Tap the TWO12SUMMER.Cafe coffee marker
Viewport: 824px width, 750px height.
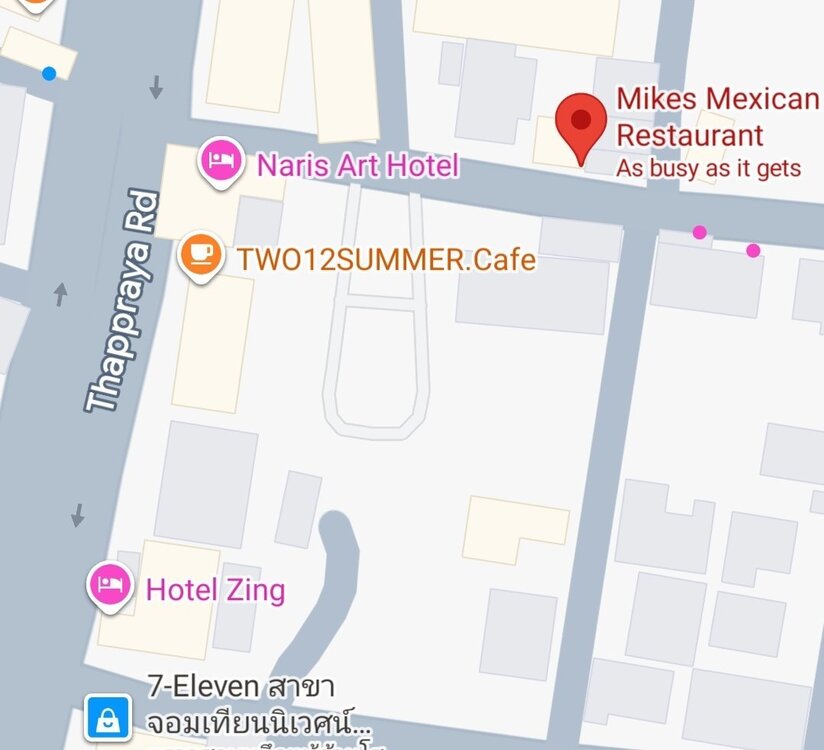201,253
